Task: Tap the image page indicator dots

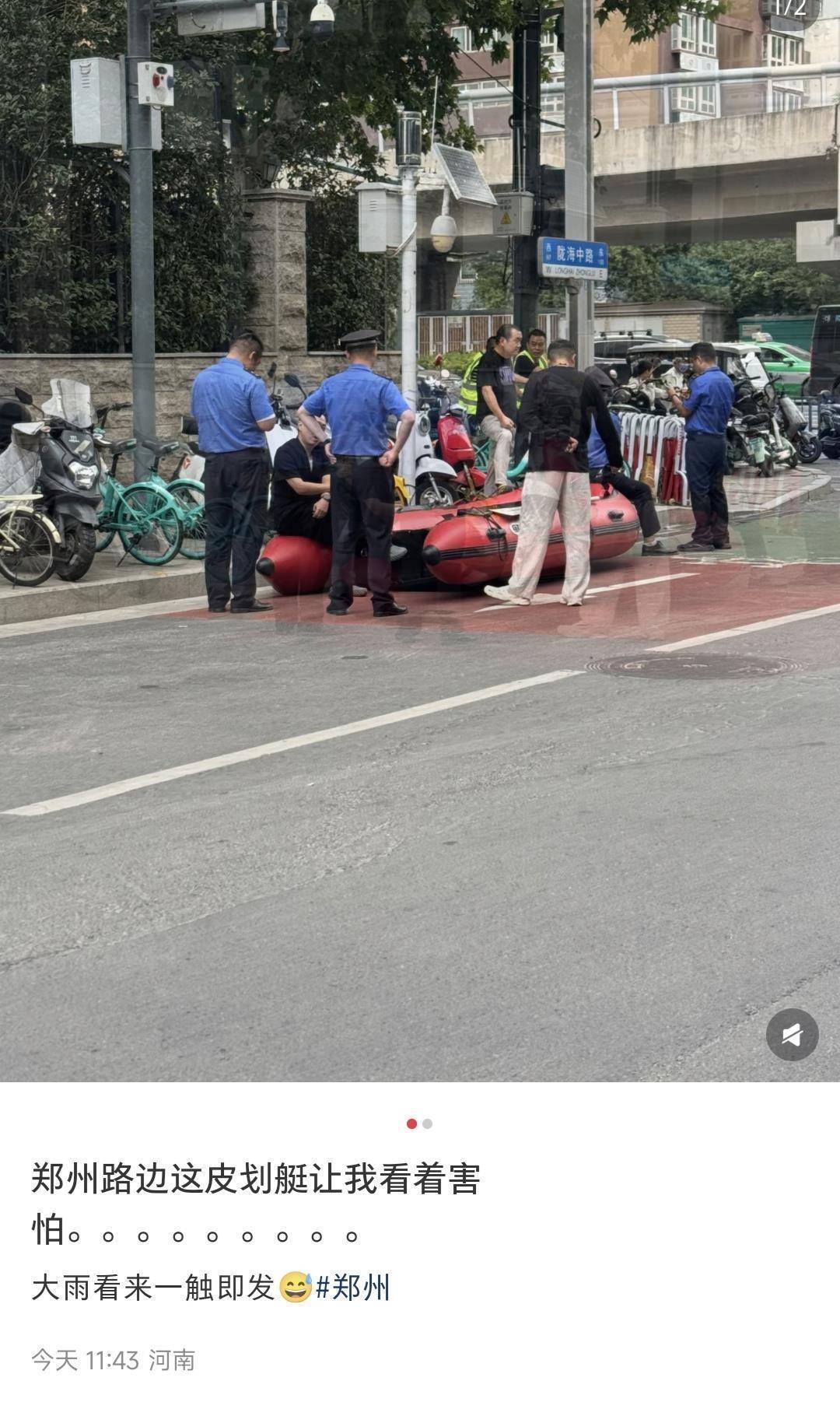Action: pos(419,1123)
